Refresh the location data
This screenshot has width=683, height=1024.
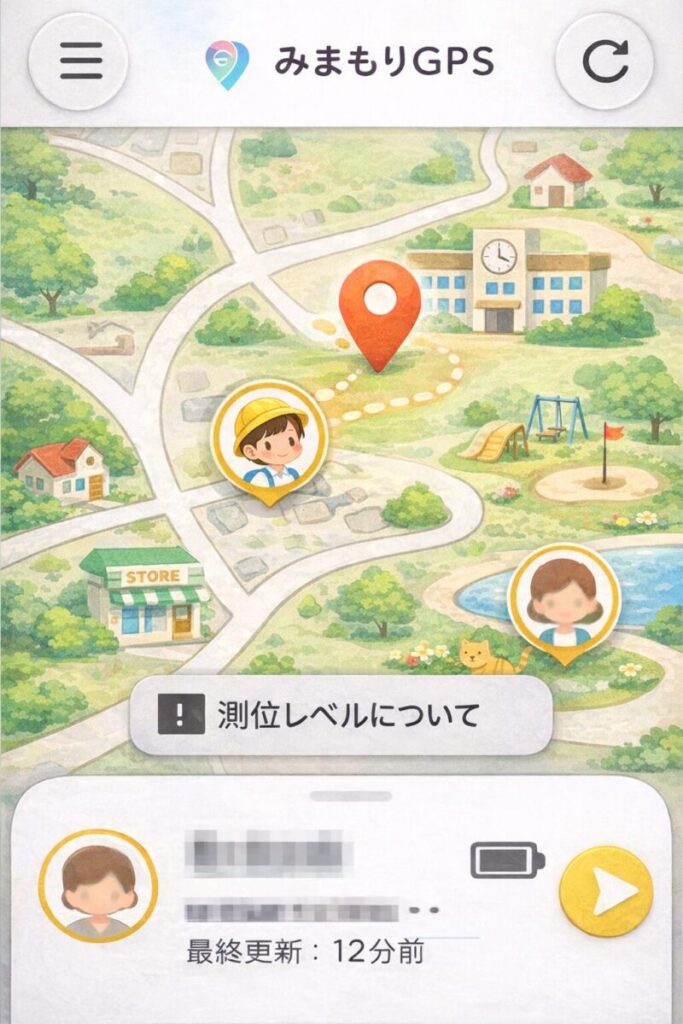click(x=603, y=62)
